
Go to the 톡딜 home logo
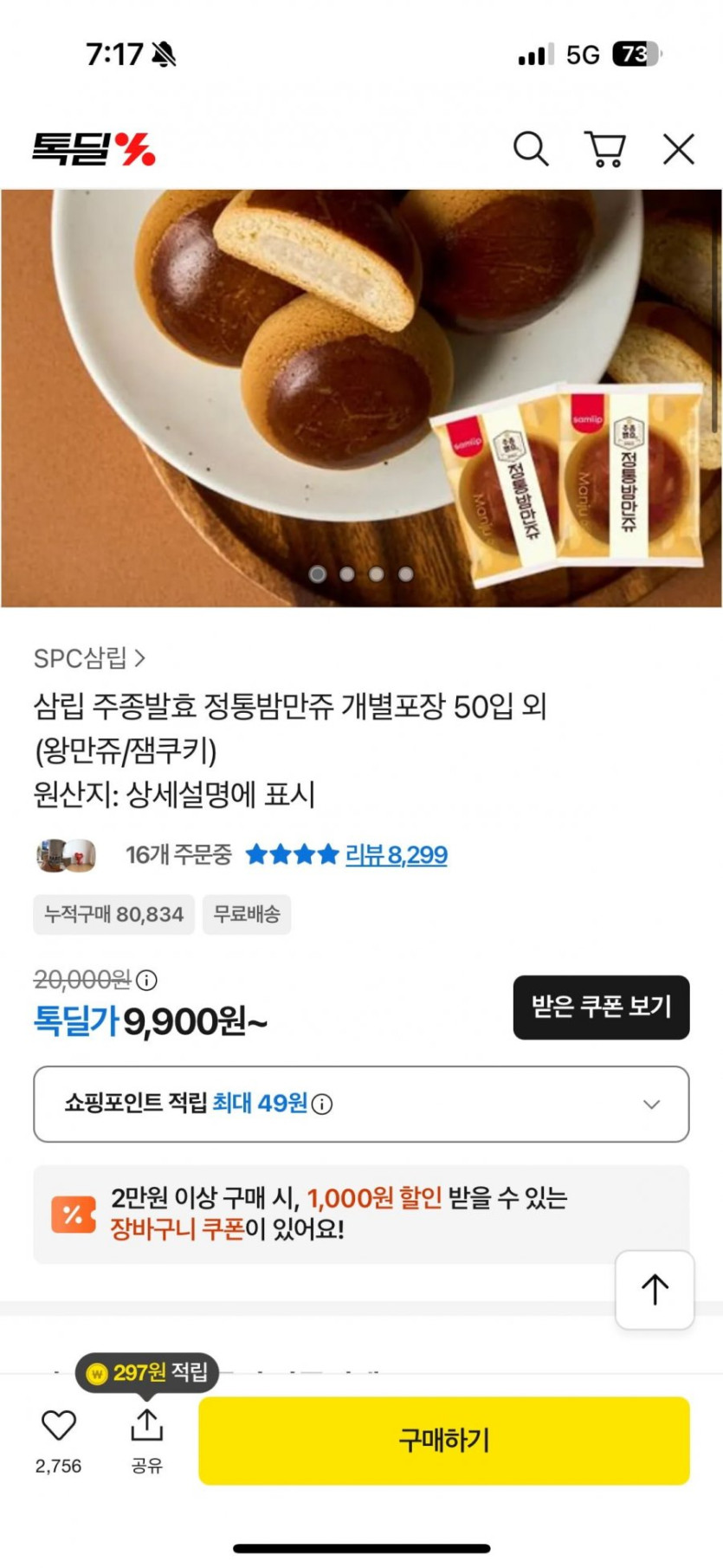point(94,149)
